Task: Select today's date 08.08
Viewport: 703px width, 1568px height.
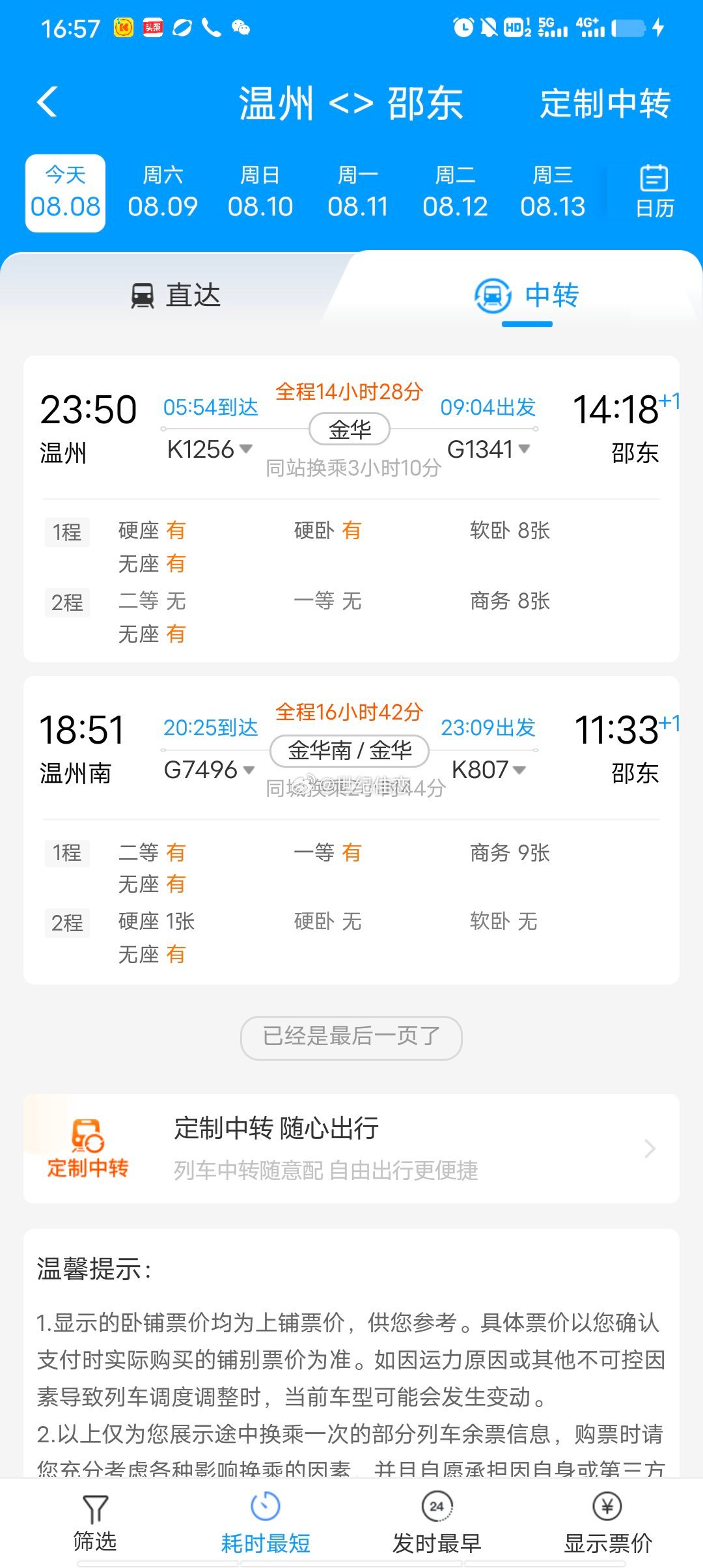Action: pyautogui.click(x=64, y=192)
